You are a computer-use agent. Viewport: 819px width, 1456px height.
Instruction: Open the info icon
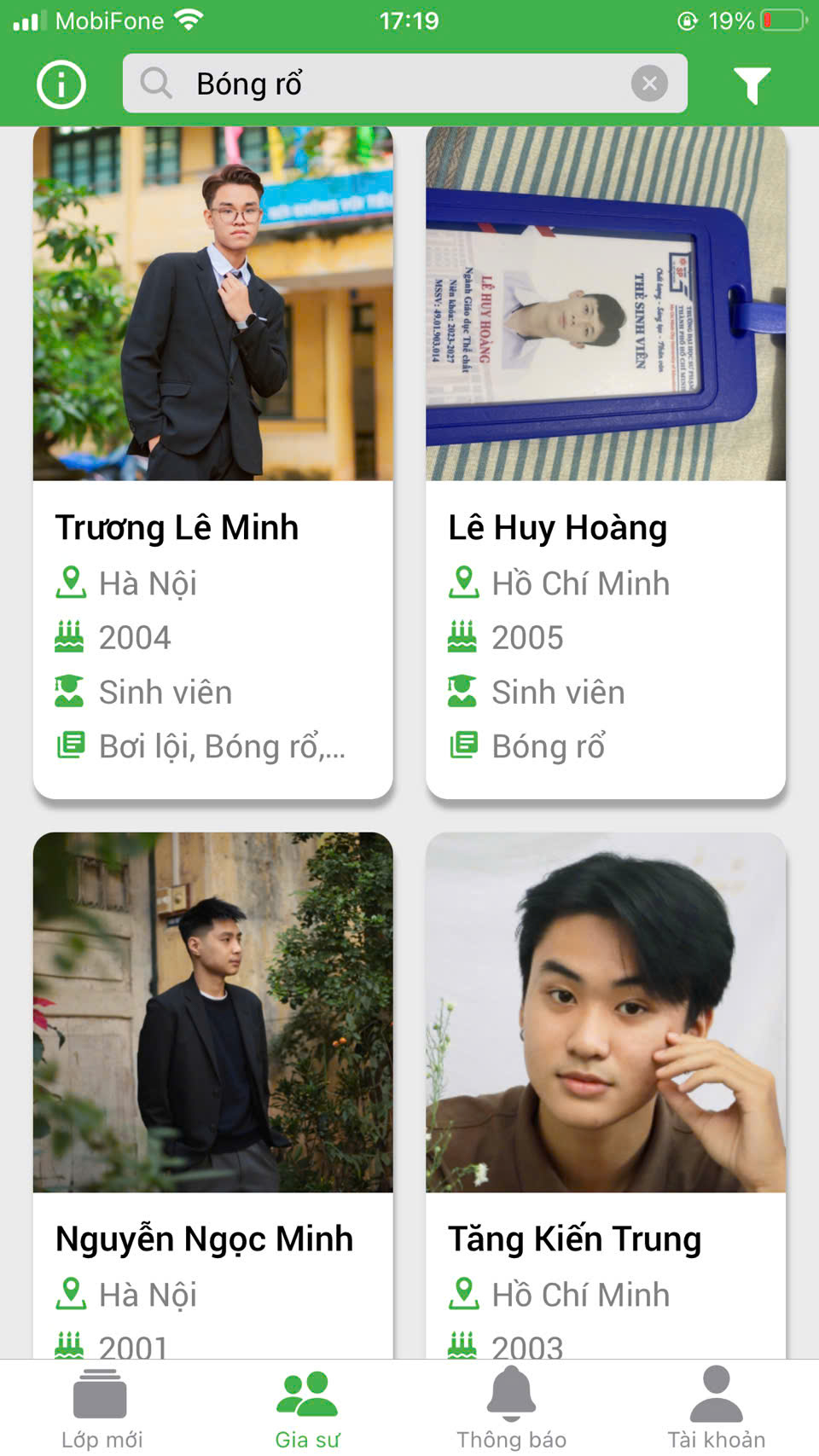(61, 84)
